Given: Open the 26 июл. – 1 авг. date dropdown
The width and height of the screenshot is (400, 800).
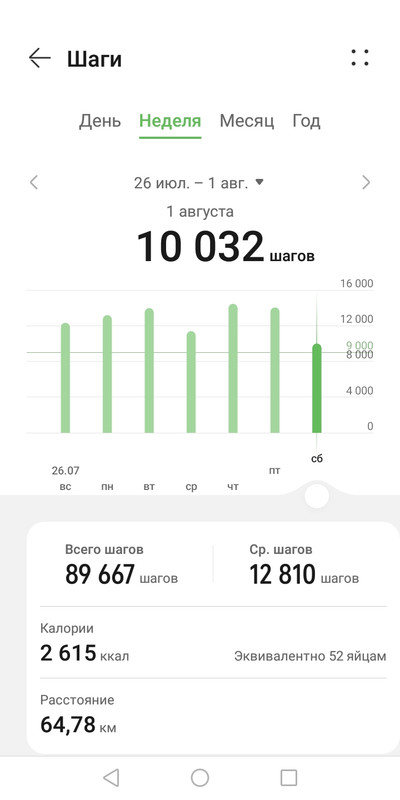Looking at the screenshot, I should point(199,183).
